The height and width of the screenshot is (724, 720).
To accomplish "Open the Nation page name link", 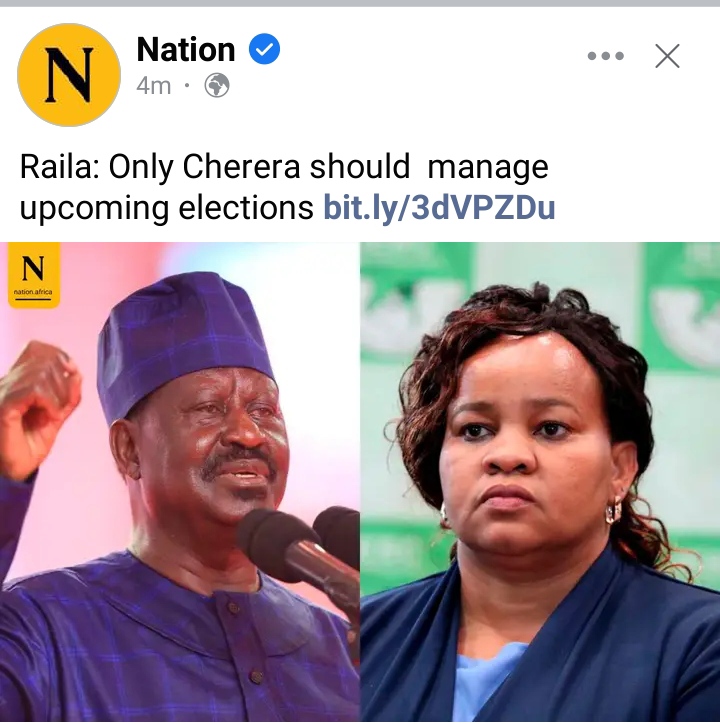I will (x=186, y=50).
